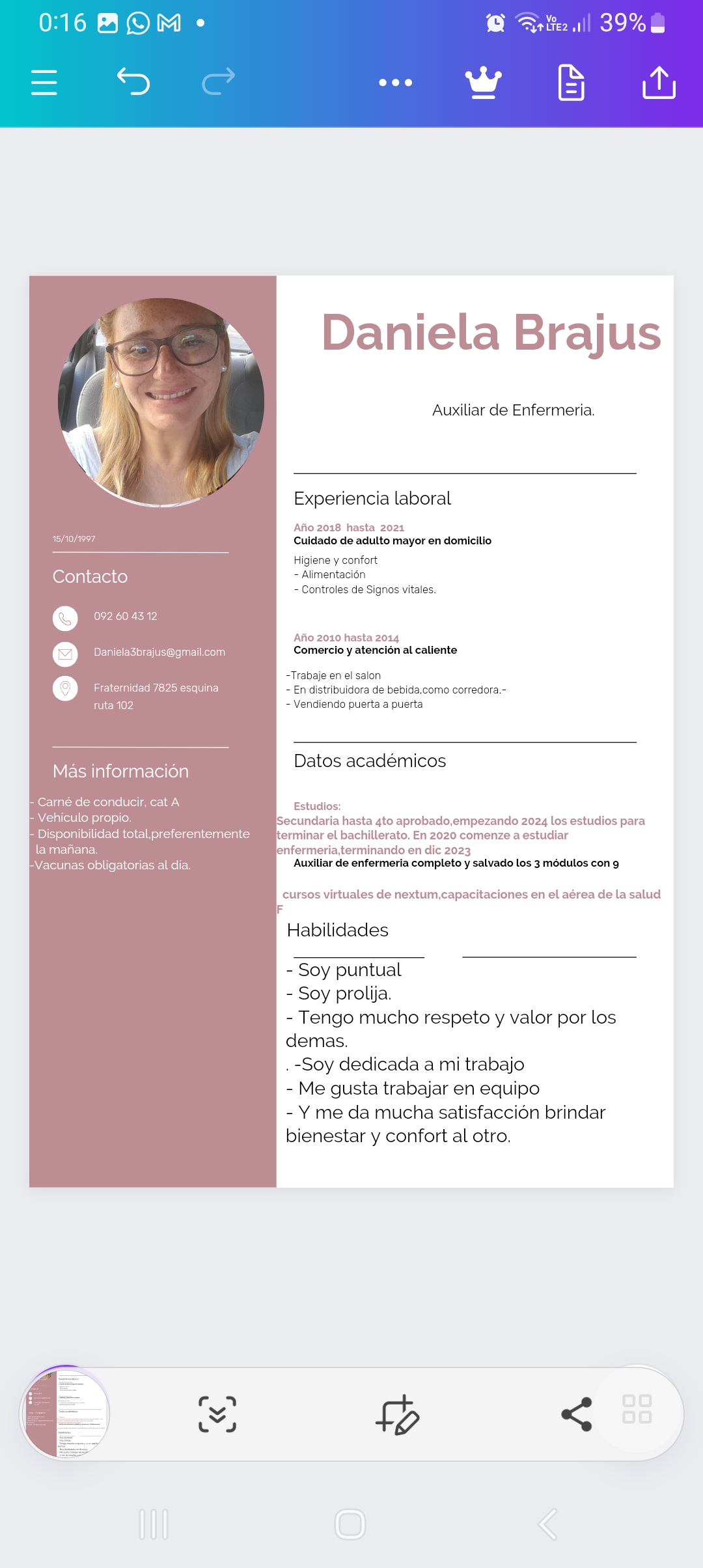This screenshot has width=703, height=1568.
Task: Open recent apps from navigation bar
Action: point(154,1524)
